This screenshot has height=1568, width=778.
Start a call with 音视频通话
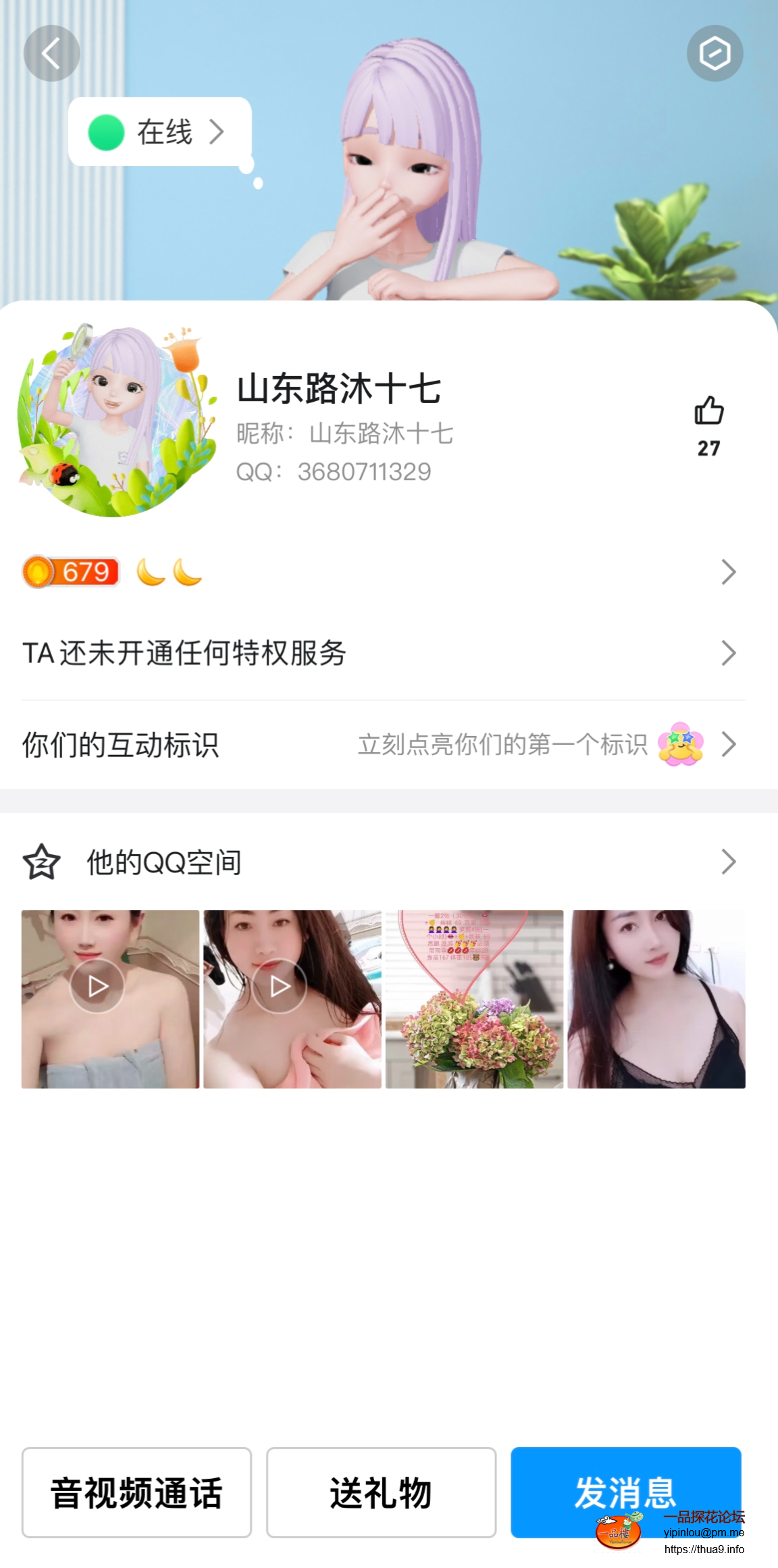136,1492
